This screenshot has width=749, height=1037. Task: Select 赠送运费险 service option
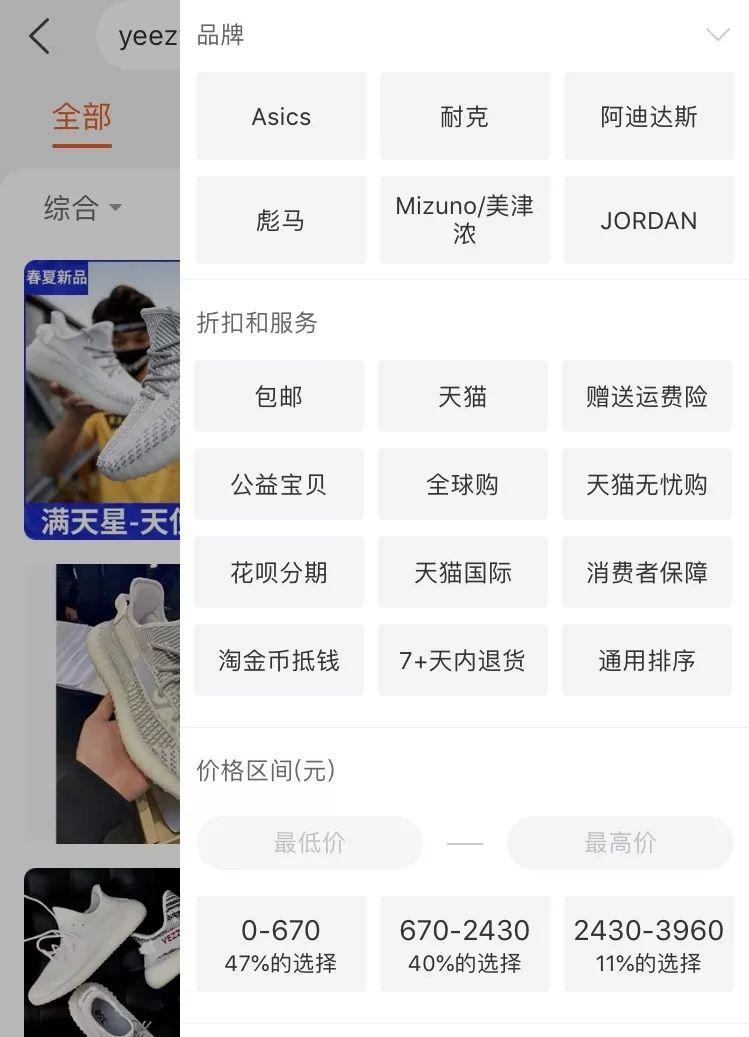[x=647, y=396]
